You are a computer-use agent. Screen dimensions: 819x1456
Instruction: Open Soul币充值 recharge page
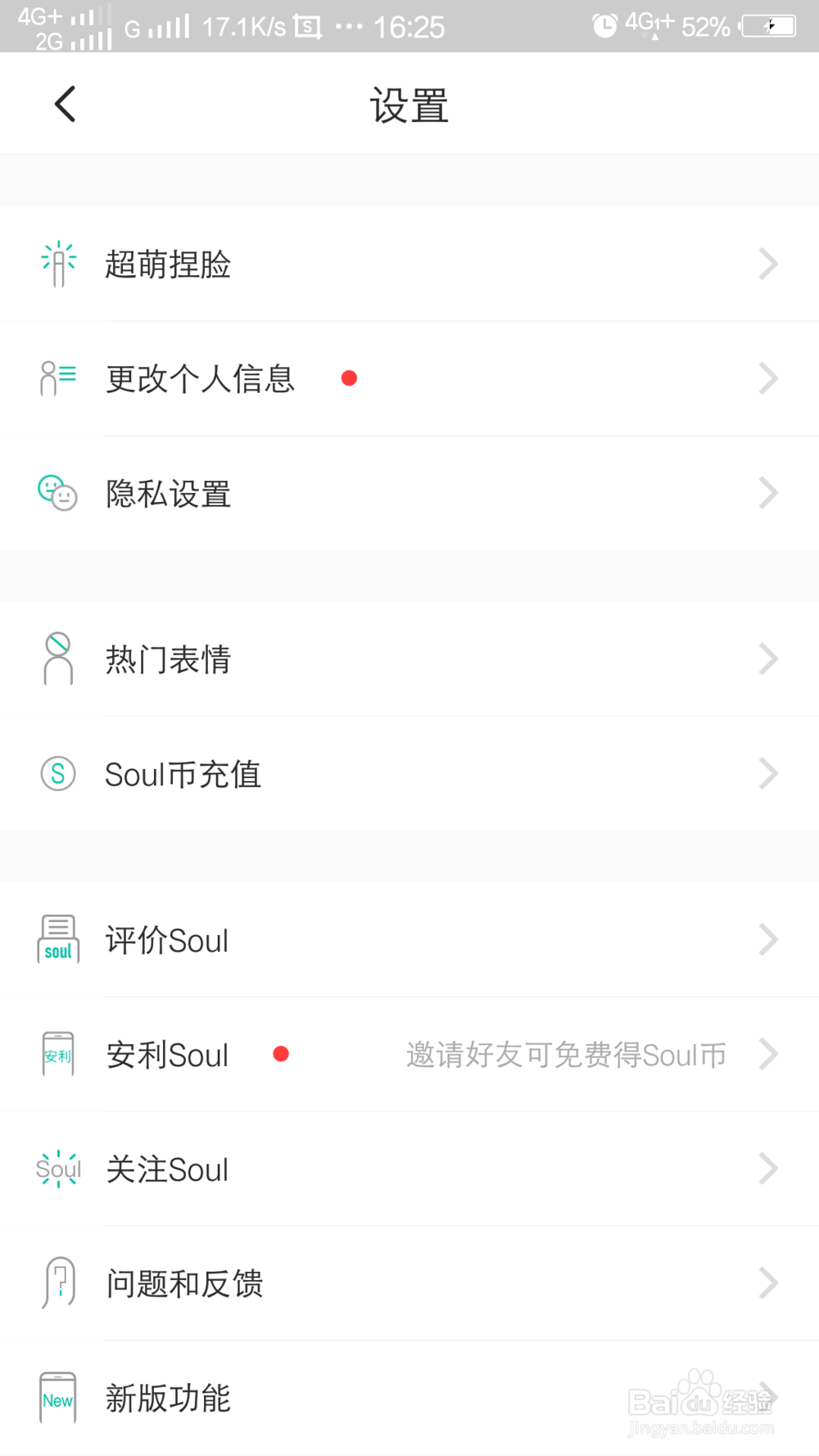pyautogui.click(x=409, y=774)
